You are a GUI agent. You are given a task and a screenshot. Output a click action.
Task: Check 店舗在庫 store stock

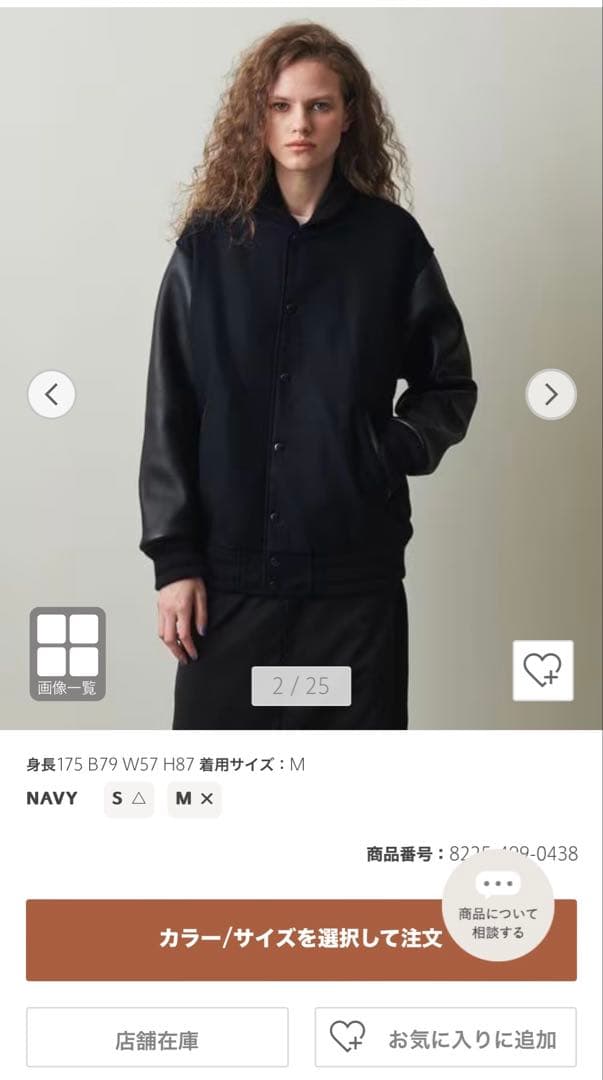(x=157, y=1037)
